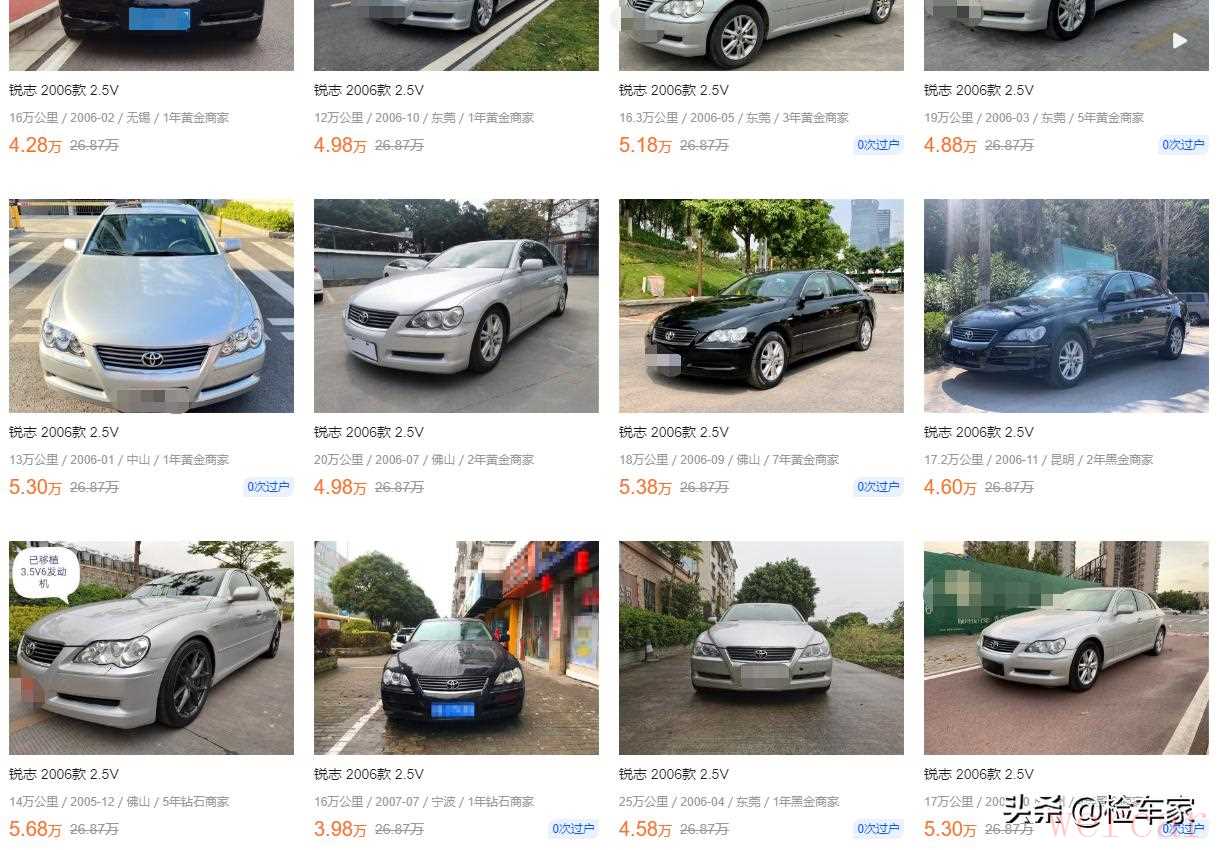Open the 昆明 listing priced 4.60万
Image resolution: width=1220 pixels, height=850 pixels.
1066,306
